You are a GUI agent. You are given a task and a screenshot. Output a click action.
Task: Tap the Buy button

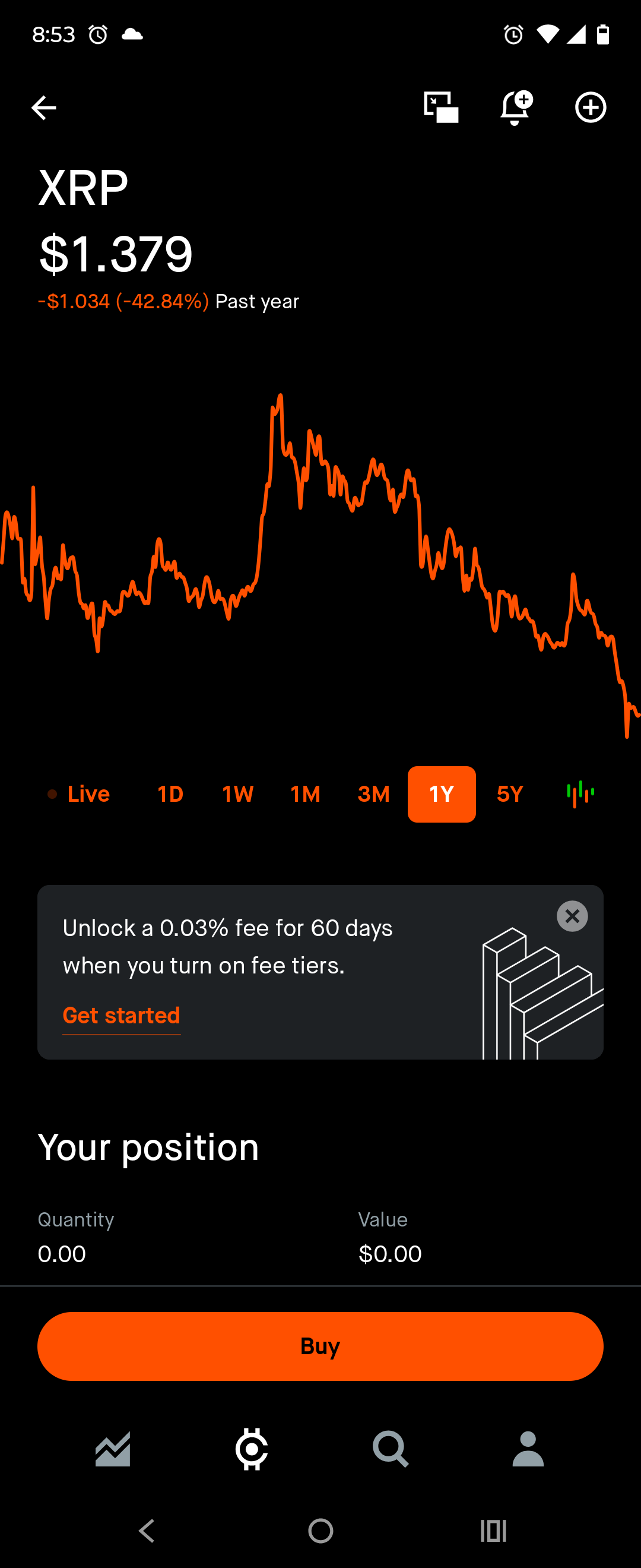pyautogui.click(x=320, y=1346)
